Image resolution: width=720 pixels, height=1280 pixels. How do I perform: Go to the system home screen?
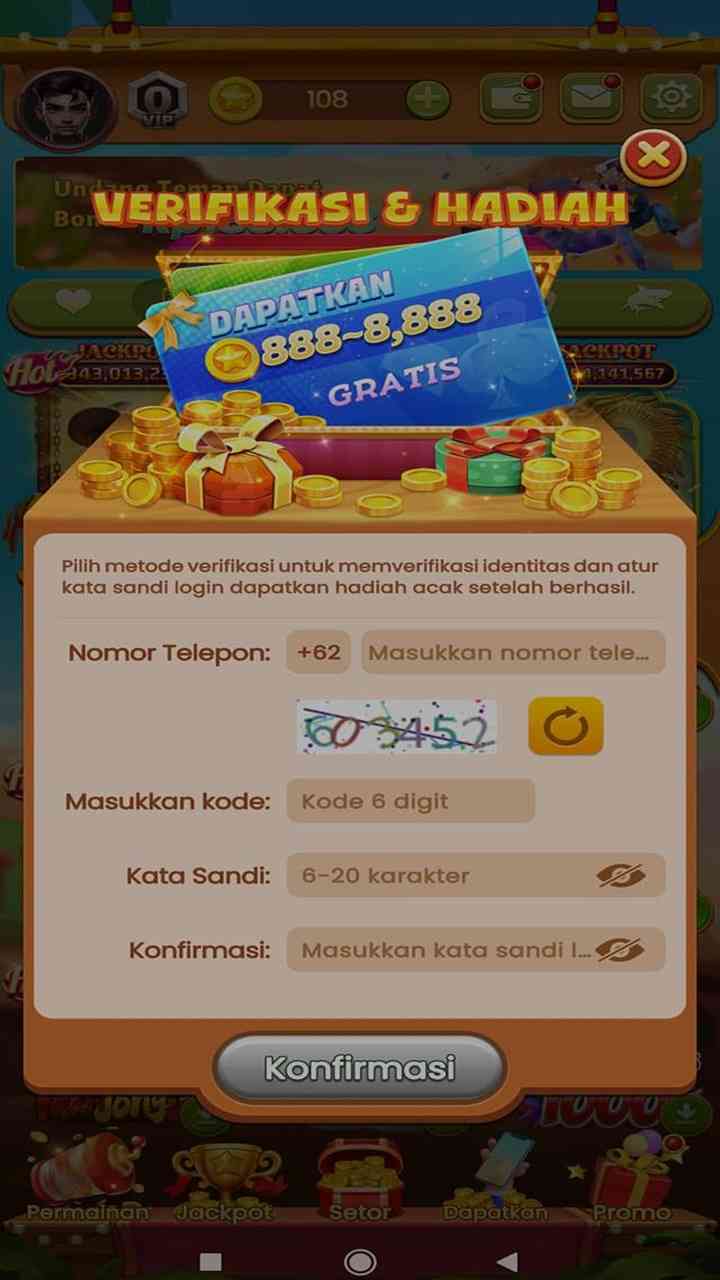[x=360, y=1261]
